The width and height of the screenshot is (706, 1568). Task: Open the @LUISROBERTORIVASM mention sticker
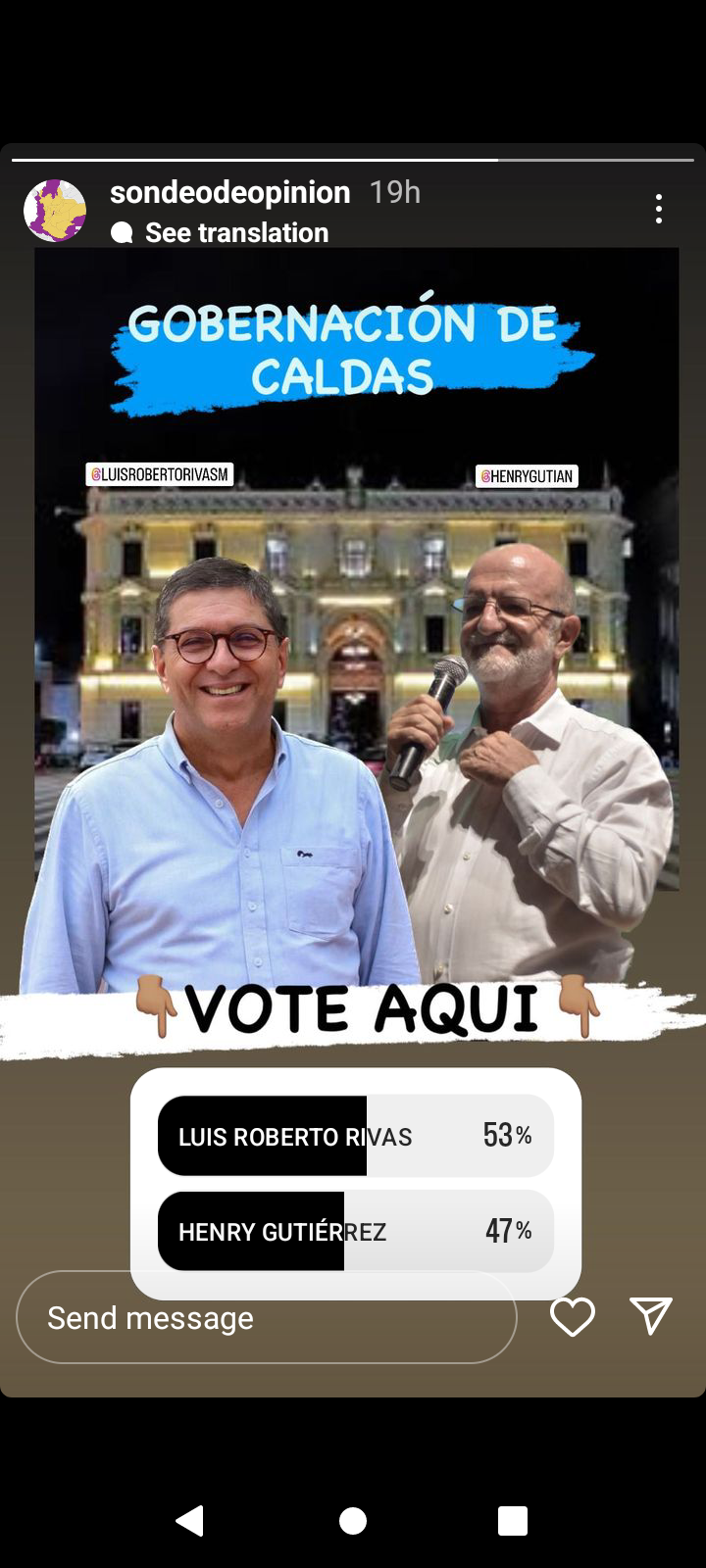tap(160, 474)
